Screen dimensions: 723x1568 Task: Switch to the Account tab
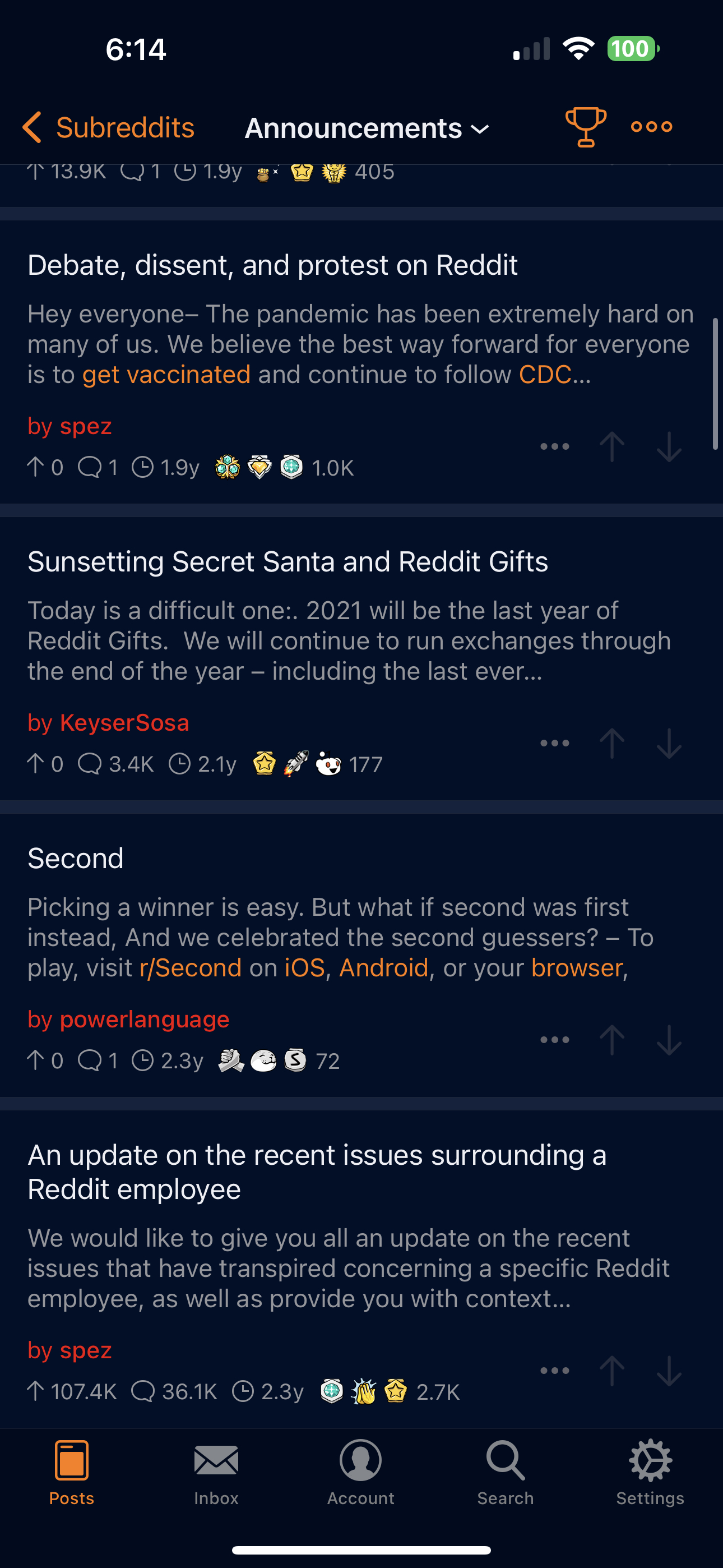361,1472
